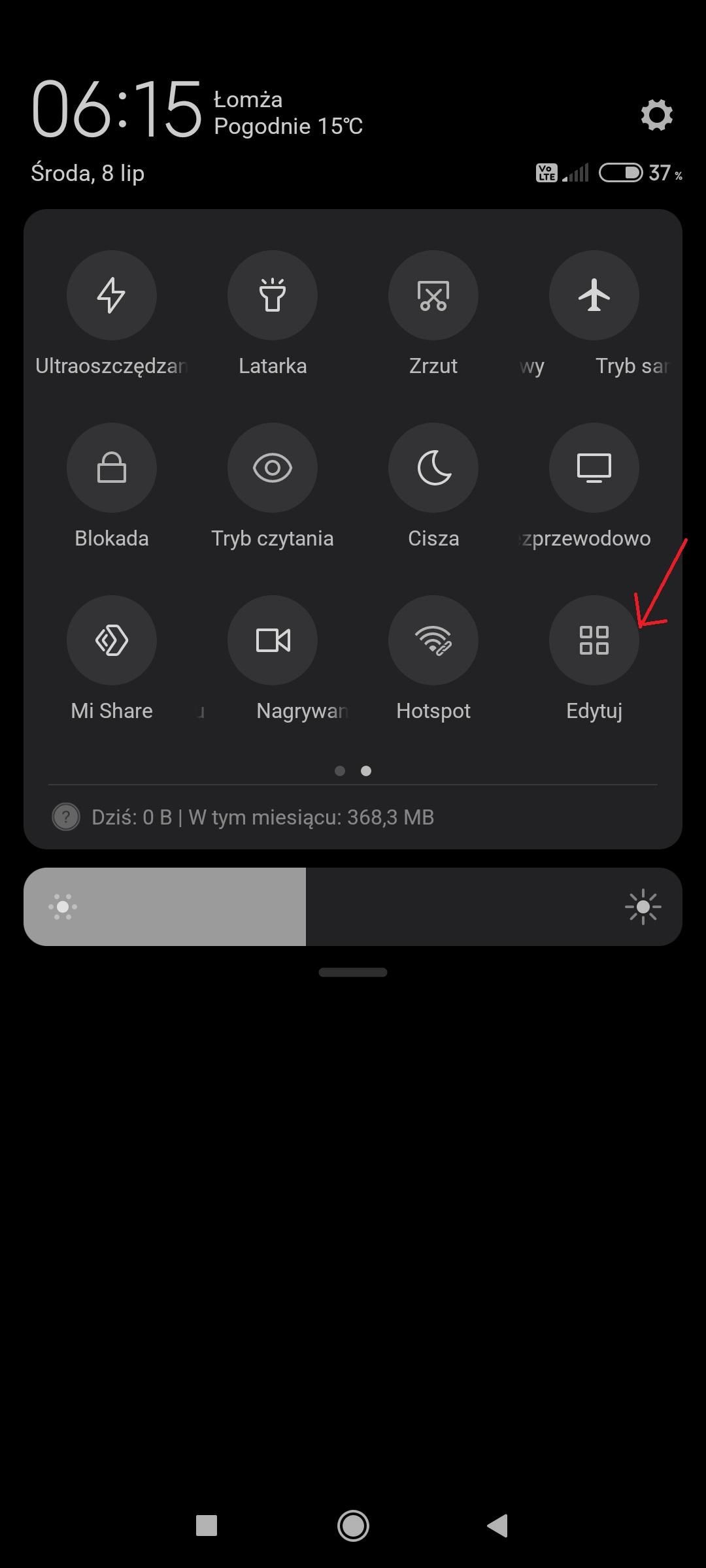Turn on the Latarka flashlight
Image resolution: width=706 pixels, height=1568 pixels.
click(273, 295)
